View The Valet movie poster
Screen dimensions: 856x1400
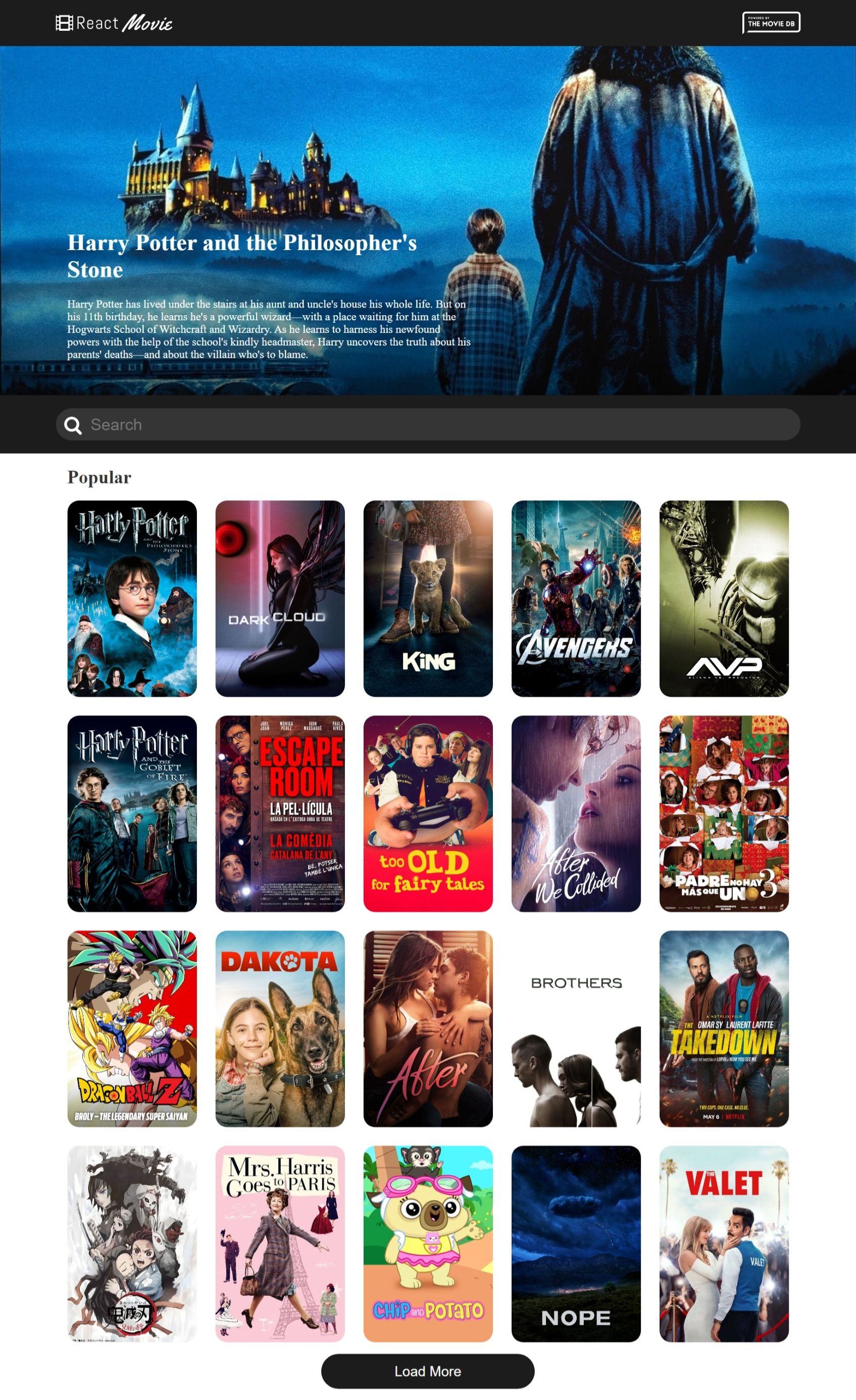coord(724,1243)
